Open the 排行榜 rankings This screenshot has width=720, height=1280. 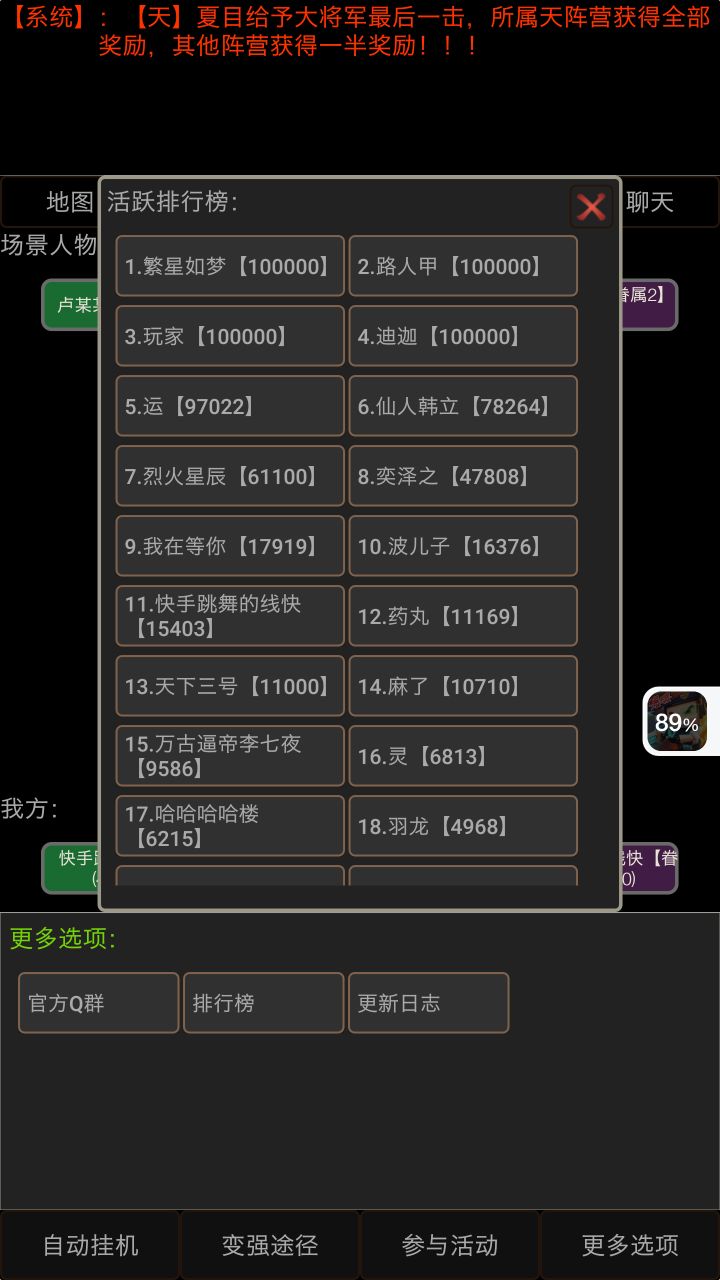click(x=263, y=1002)
